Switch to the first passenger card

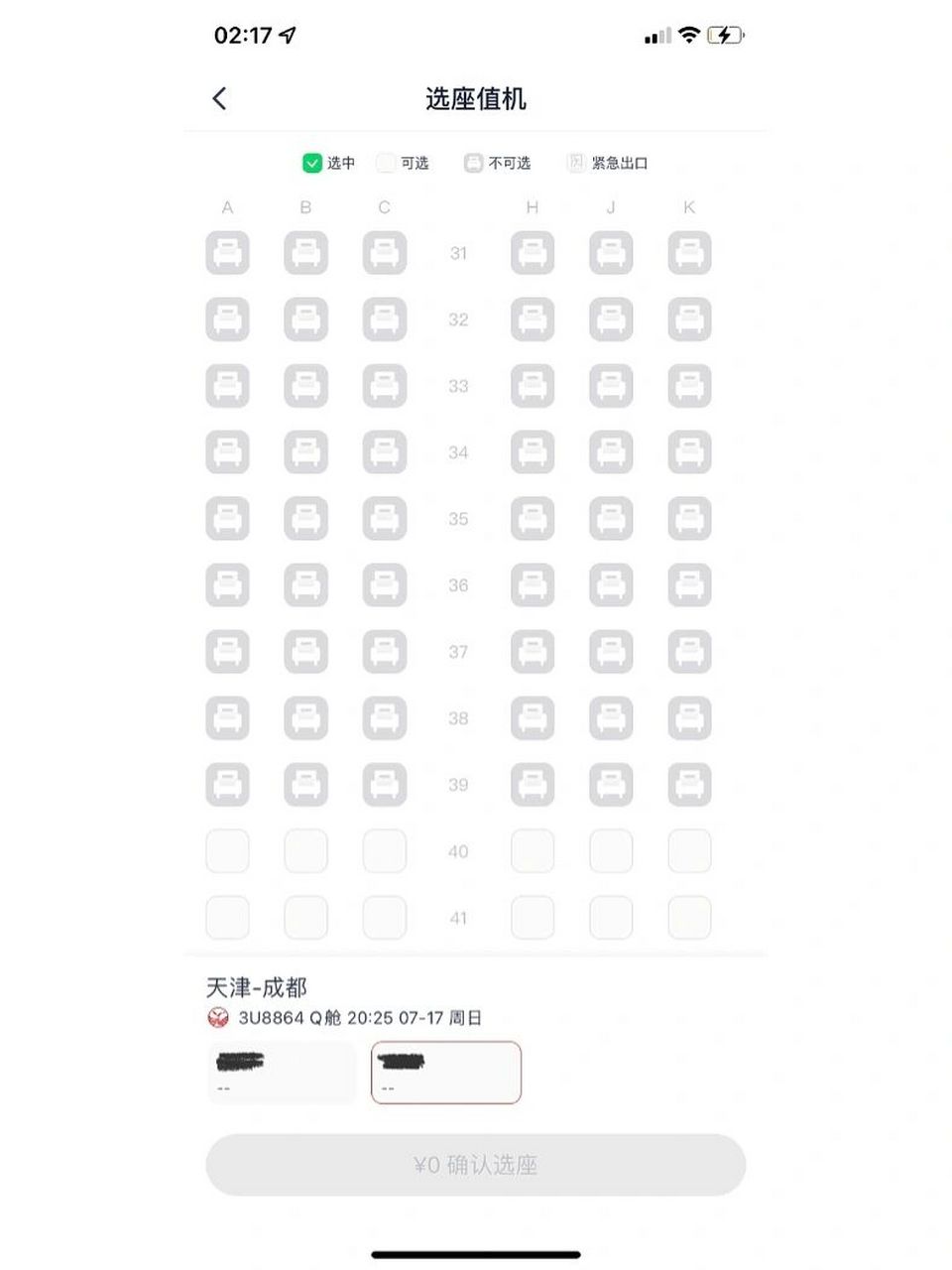tap(281, 1073)
